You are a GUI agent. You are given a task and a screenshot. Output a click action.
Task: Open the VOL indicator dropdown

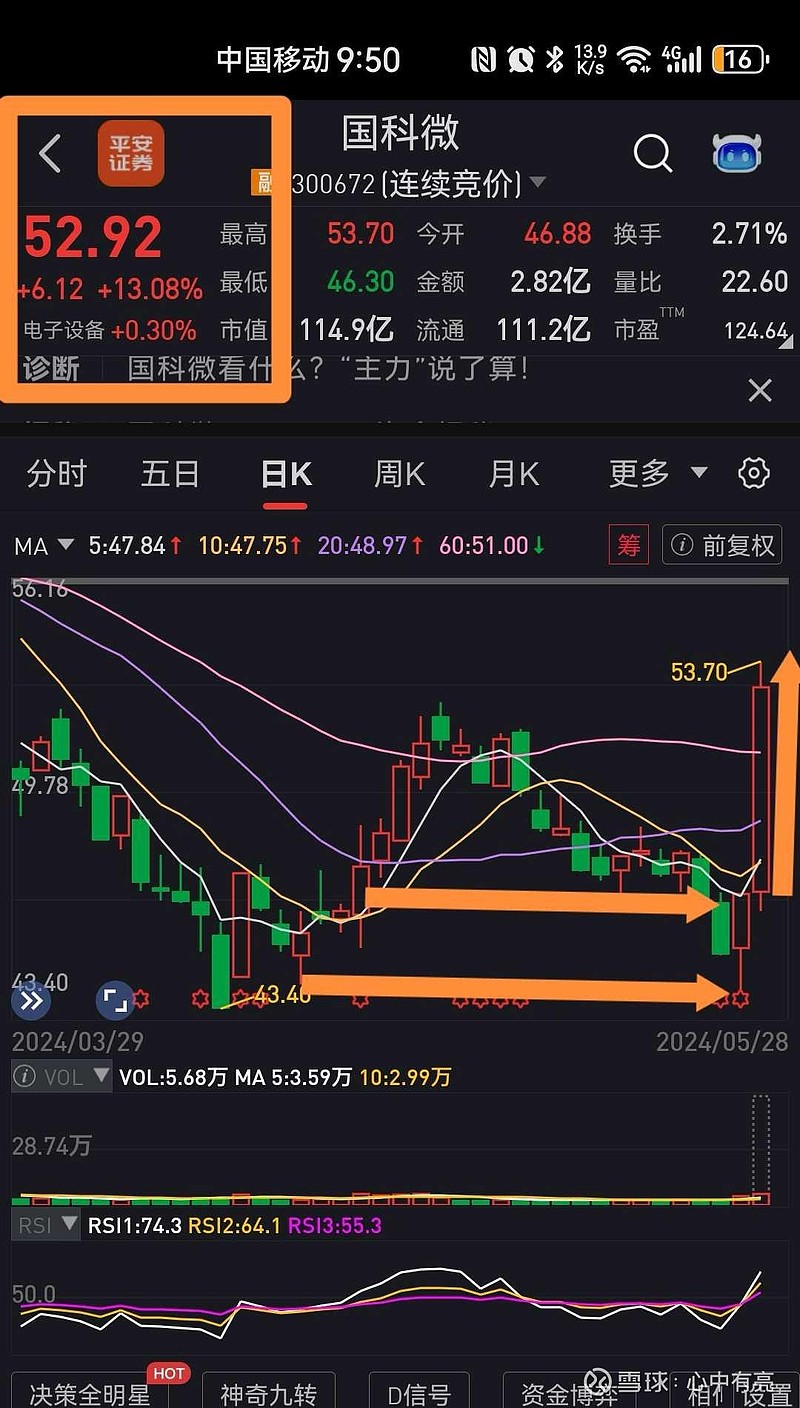(62, 1077)
